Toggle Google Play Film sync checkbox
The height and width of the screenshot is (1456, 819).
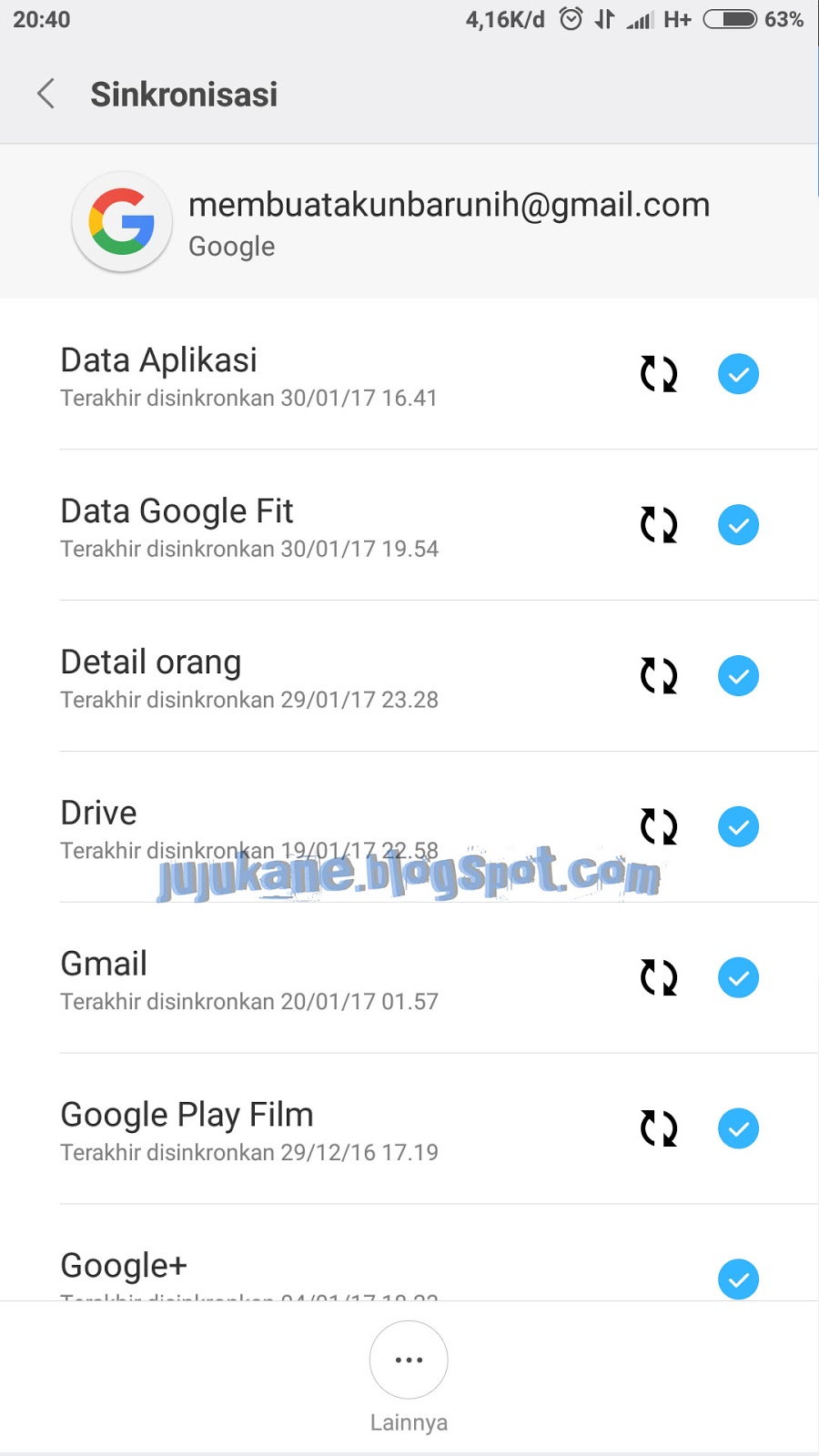pos(738,1129)
